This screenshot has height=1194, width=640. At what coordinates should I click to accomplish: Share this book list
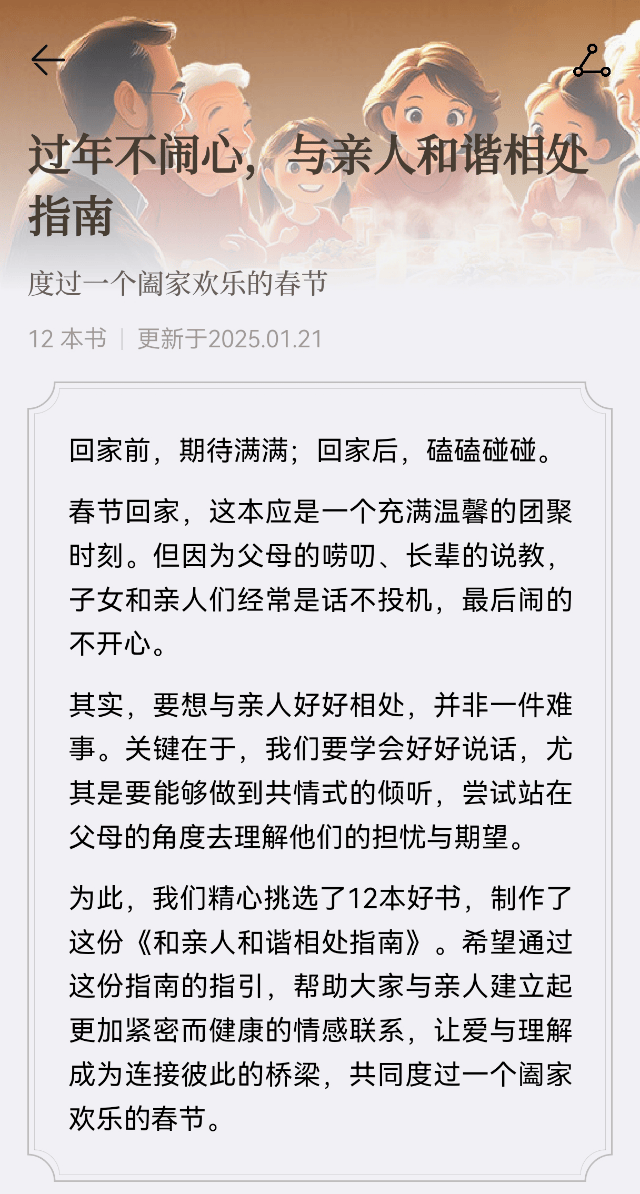pos(591,61)
